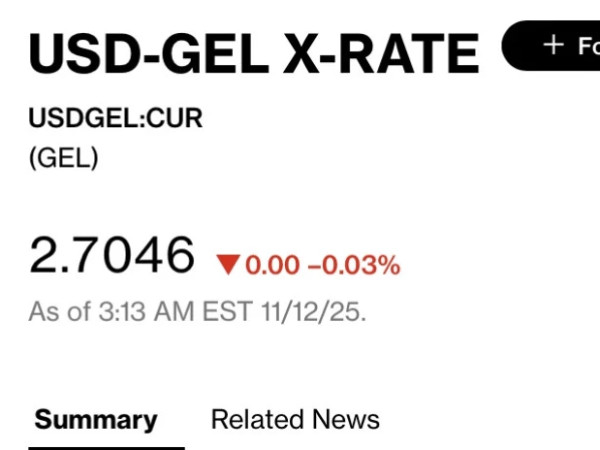Select the Summary tab
Image resolution: width=600 pixels, height=450 pixels.
(96, 419)
